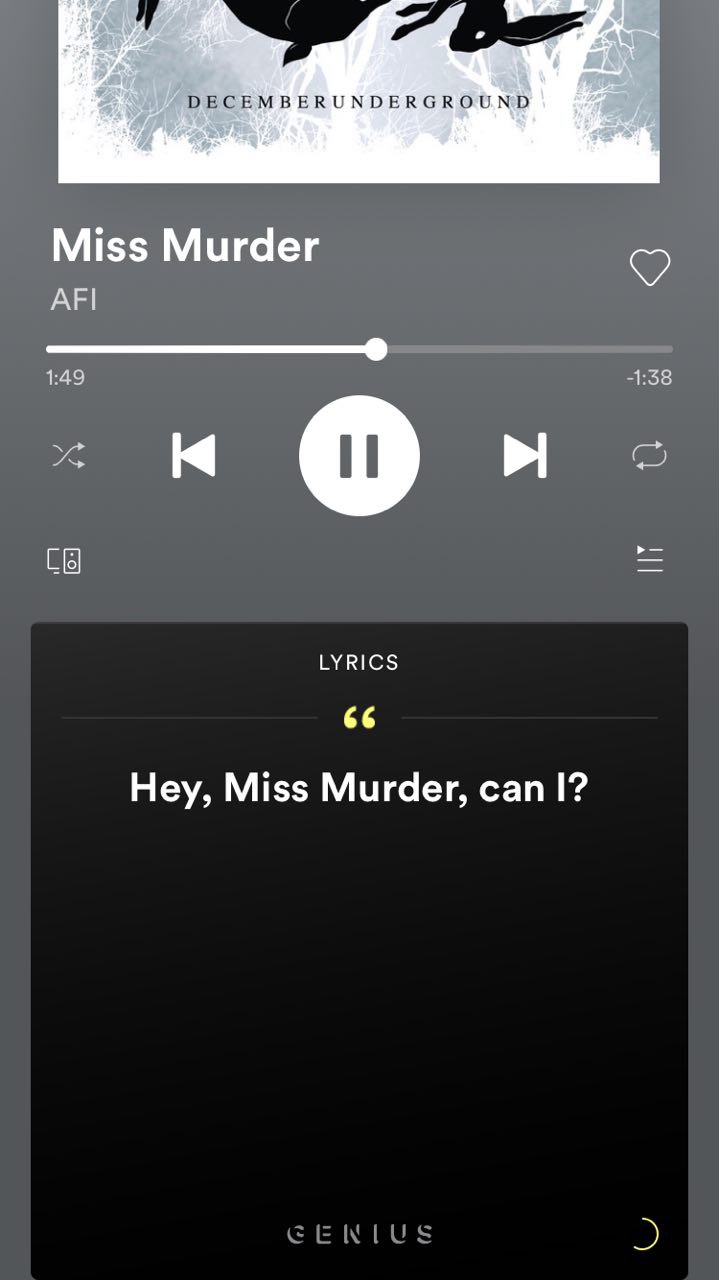Go back to the previous track
This screenshot has height=1280, width=719.
[x=193, y=456]
